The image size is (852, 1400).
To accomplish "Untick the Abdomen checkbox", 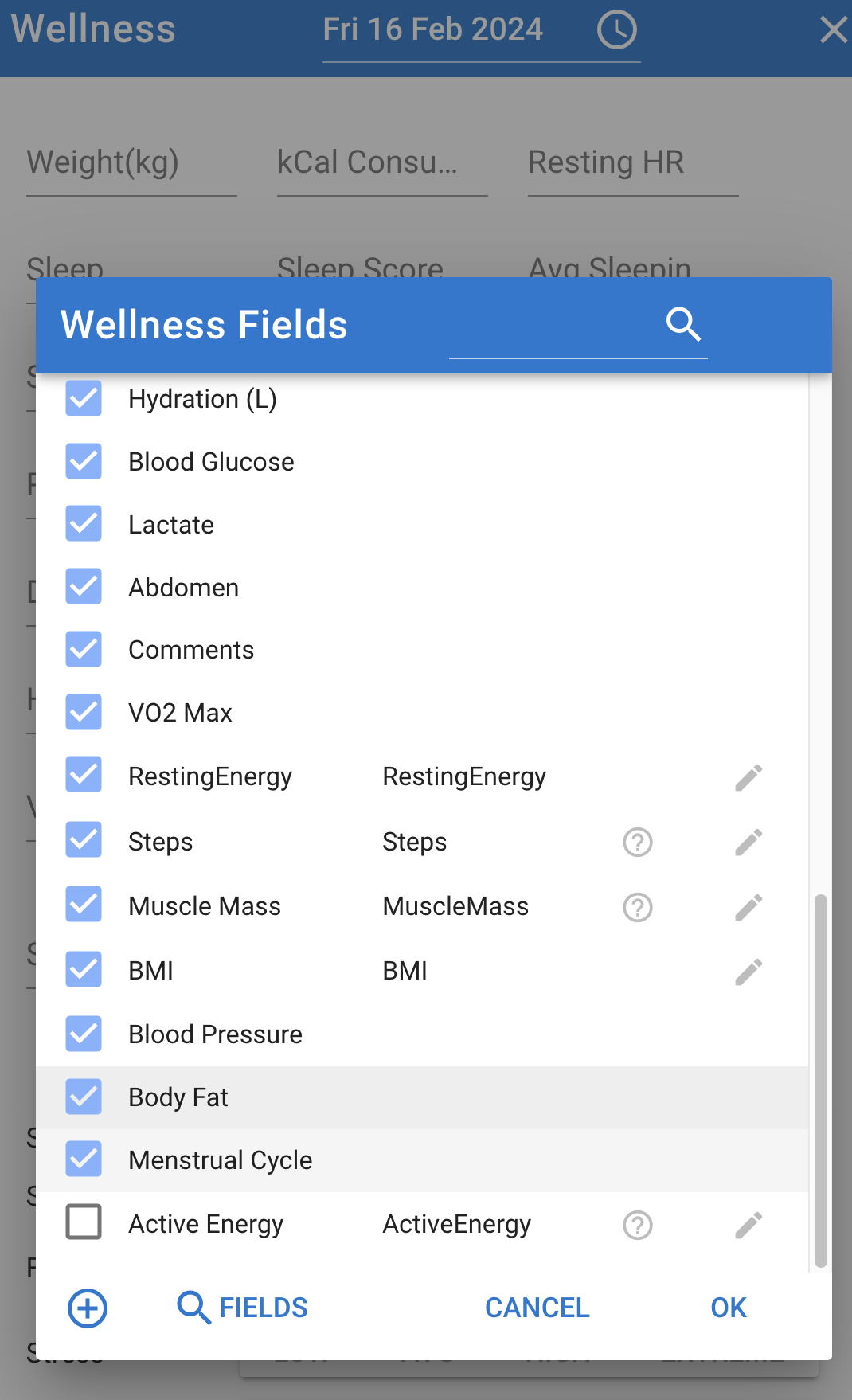I will pyautogui.click(x=84, y=587).
